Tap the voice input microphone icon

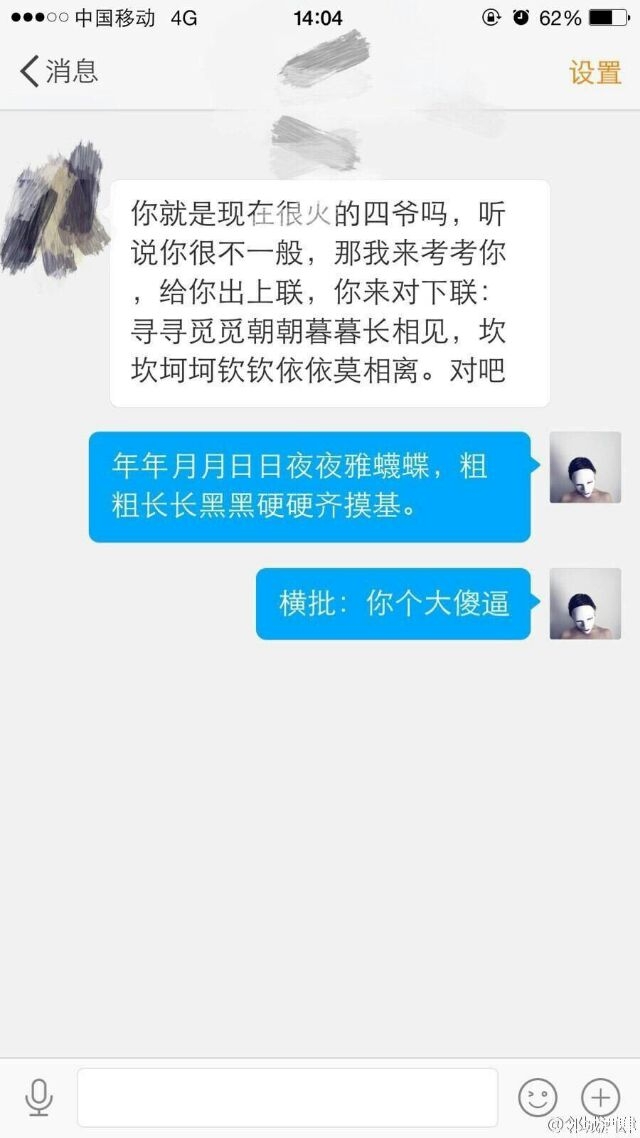click(x=38, y=1097)
